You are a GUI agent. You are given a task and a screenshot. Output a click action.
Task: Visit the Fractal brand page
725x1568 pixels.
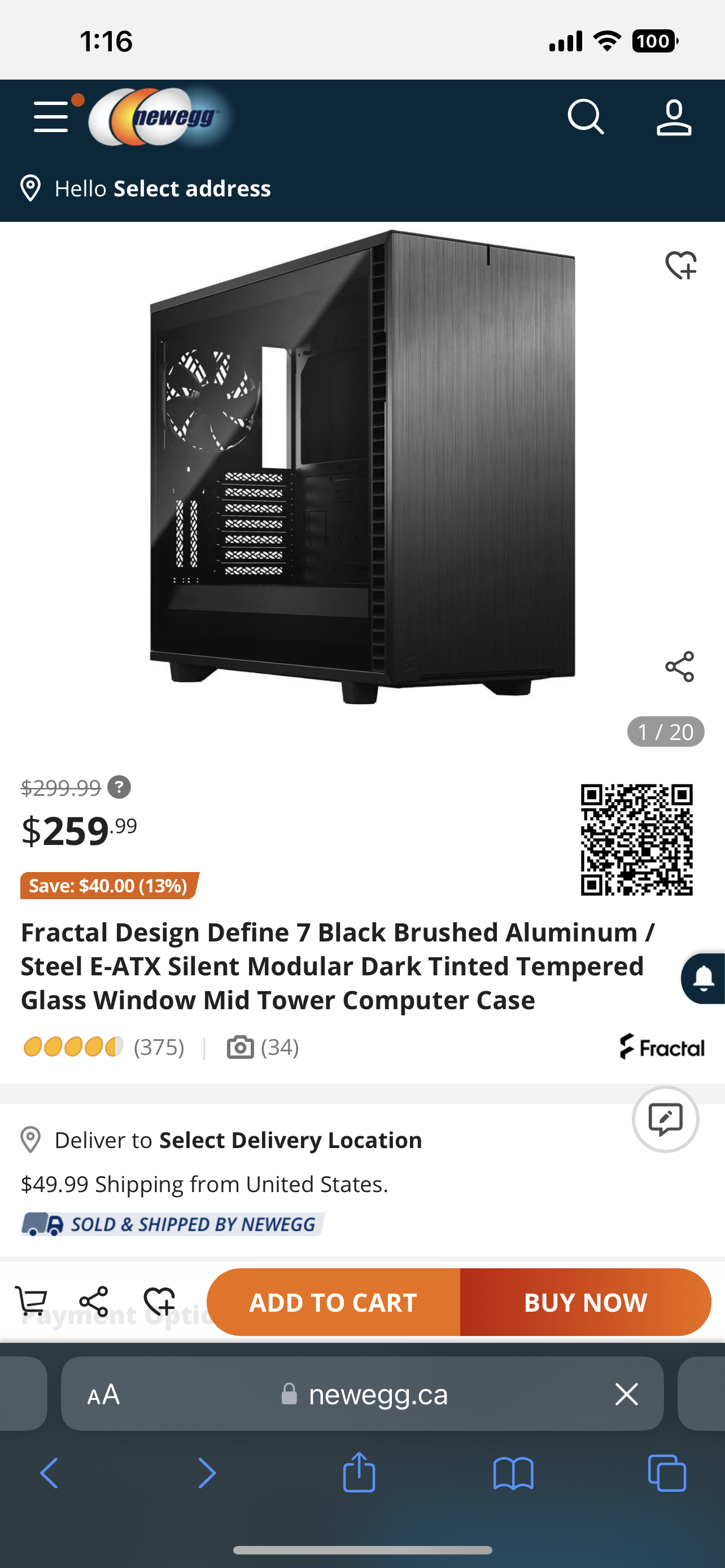click(x=662, y=1047)
